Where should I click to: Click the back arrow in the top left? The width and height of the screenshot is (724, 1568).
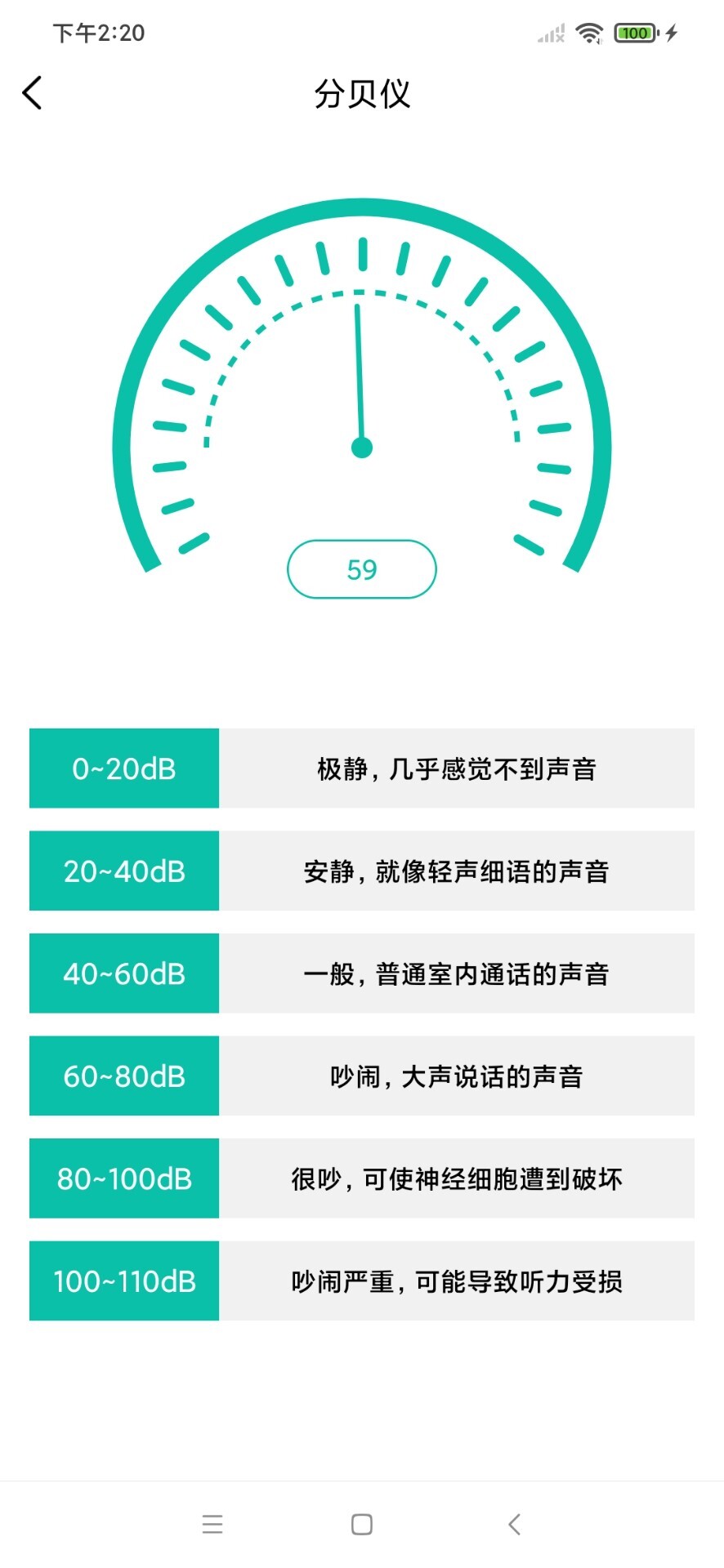pos(32,92)
